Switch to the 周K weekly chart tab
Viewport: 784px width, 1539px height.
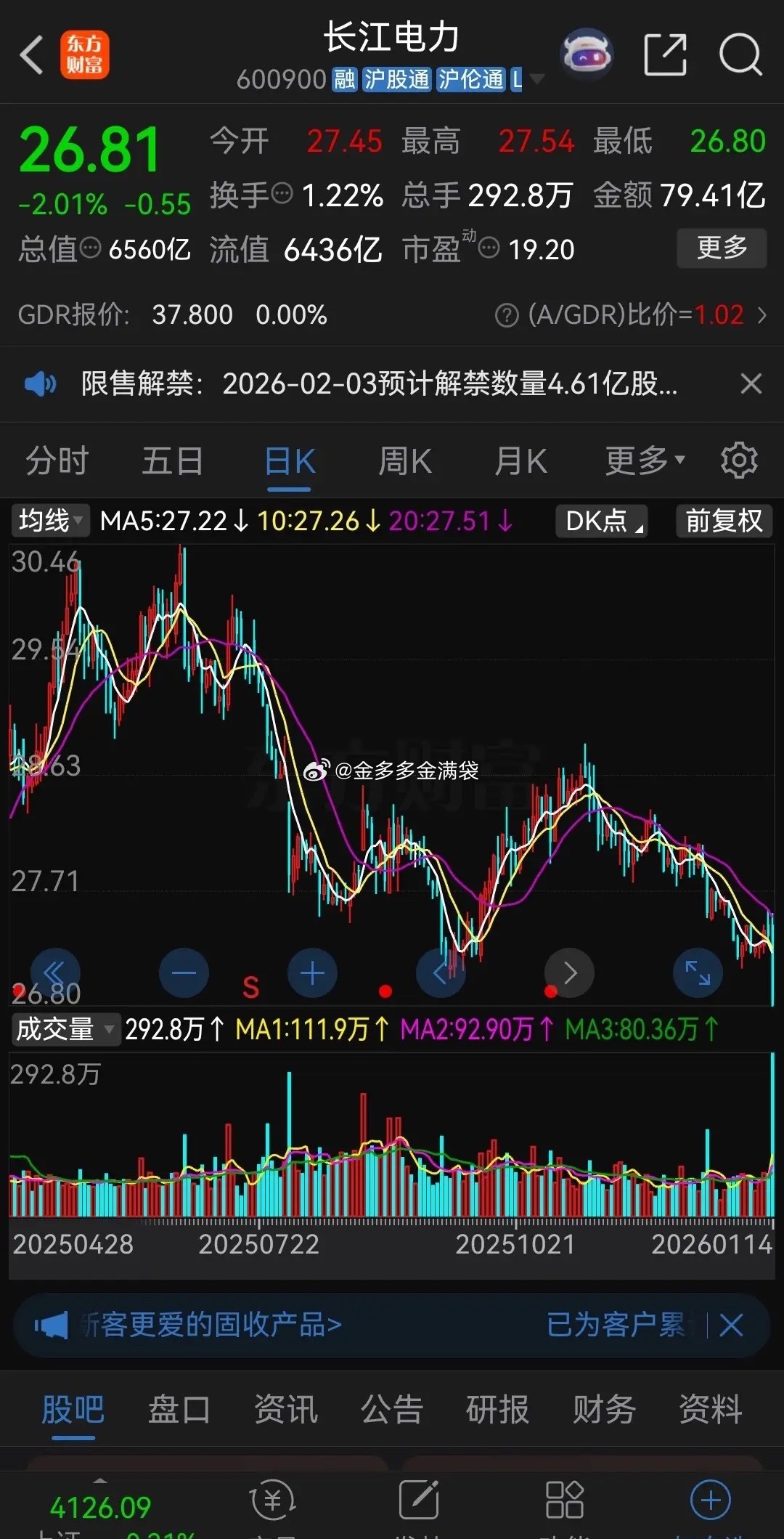[404, 460]
